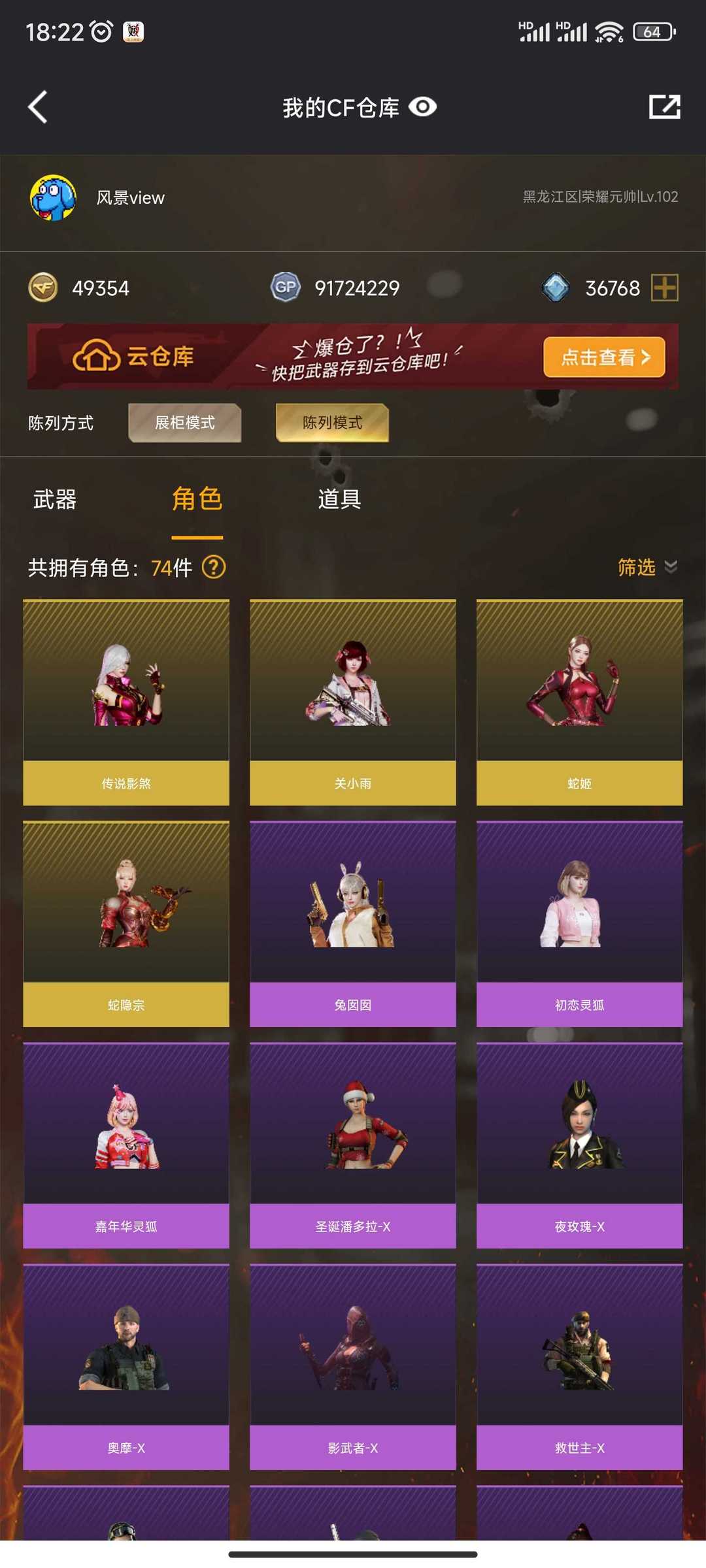Select 展柜模式 display mode
The height and width of the screenshot is (1568, 706).
185,423
